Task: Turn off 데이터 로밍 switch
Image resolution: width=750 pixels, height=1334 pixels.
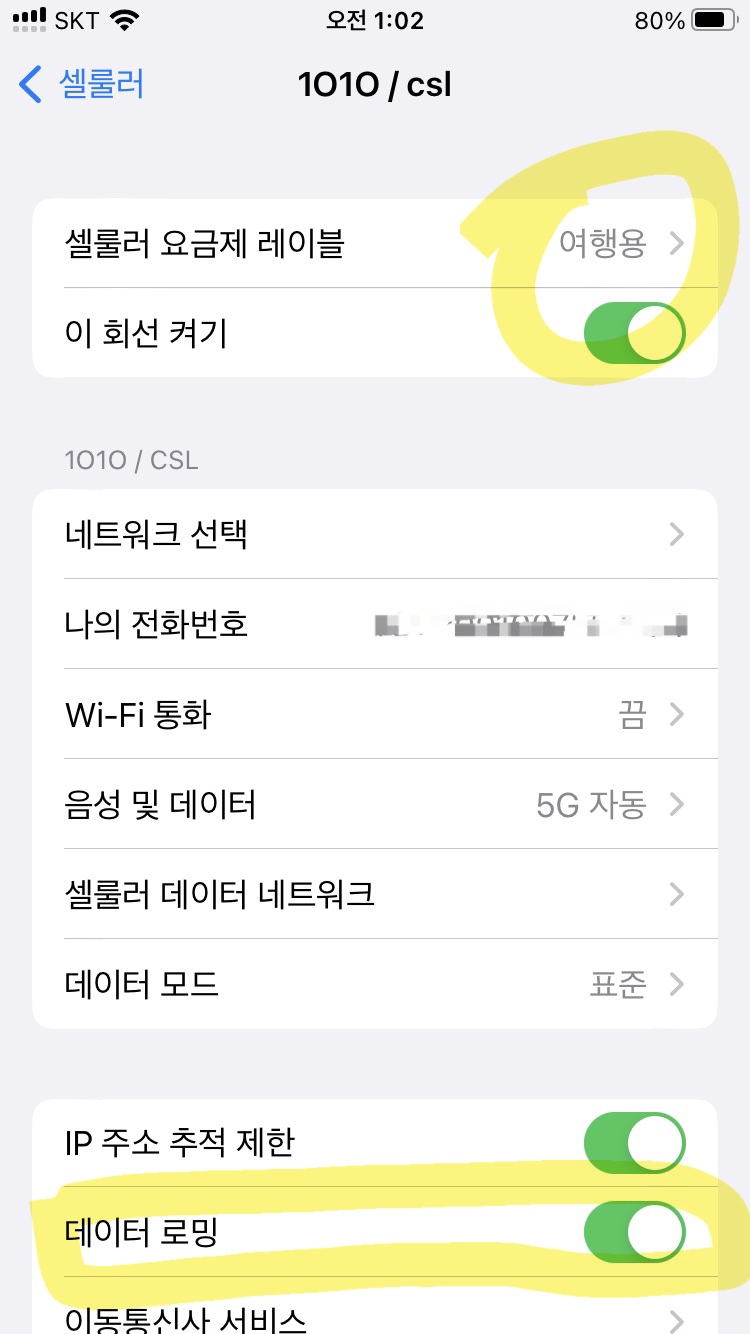Action: pyautogui.click(x=634, y=1232)
